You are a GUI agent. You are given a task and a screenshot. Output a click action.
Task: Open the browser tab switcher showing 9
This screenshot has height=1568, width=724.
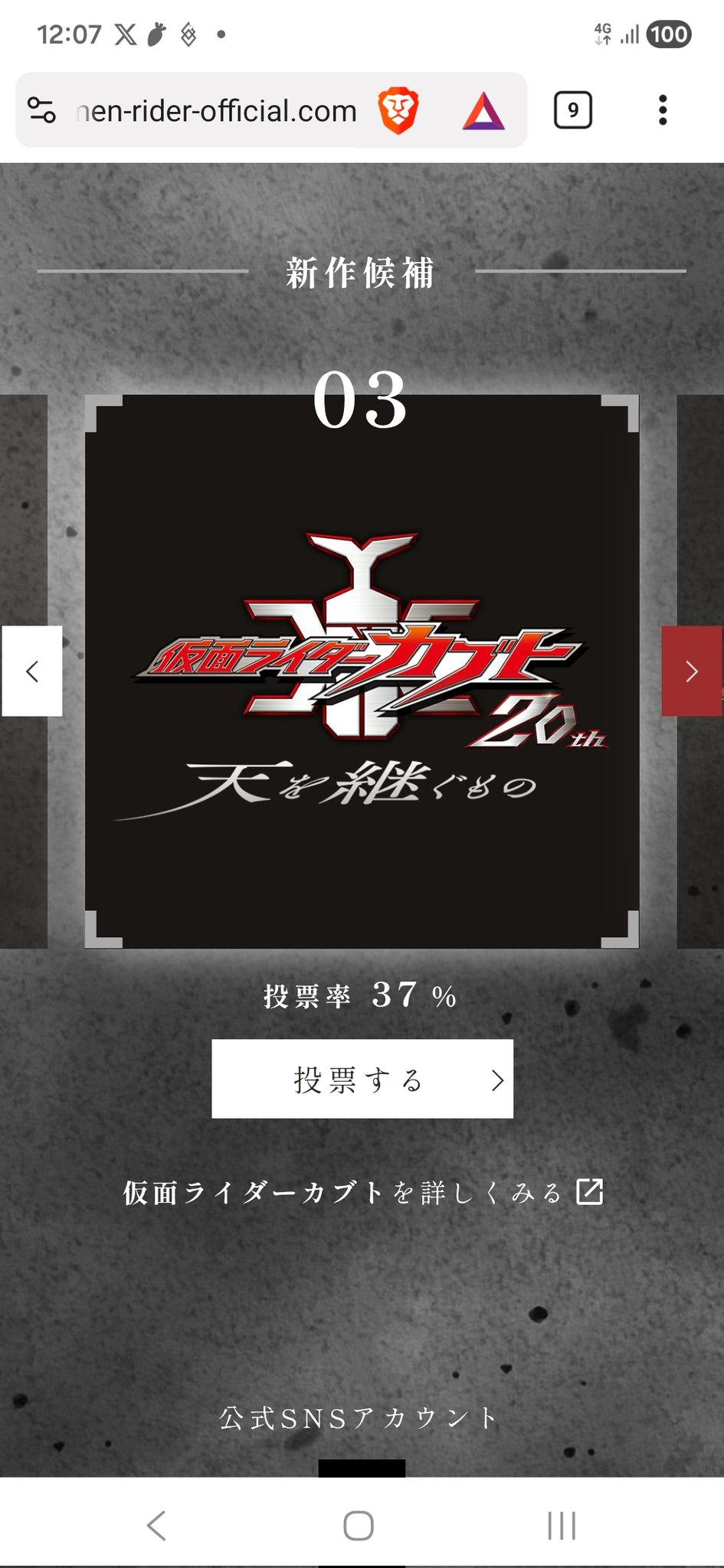[x=572, y=110]
